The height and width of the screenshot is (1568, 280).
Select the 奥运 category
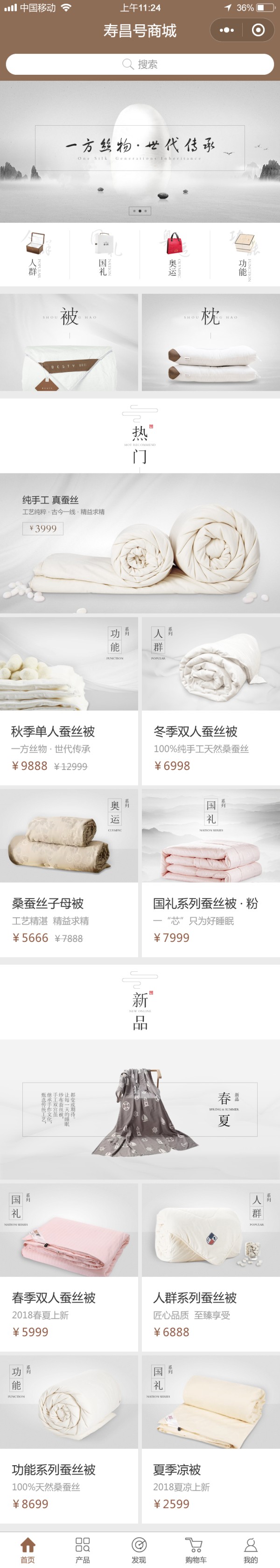[175, 254]
